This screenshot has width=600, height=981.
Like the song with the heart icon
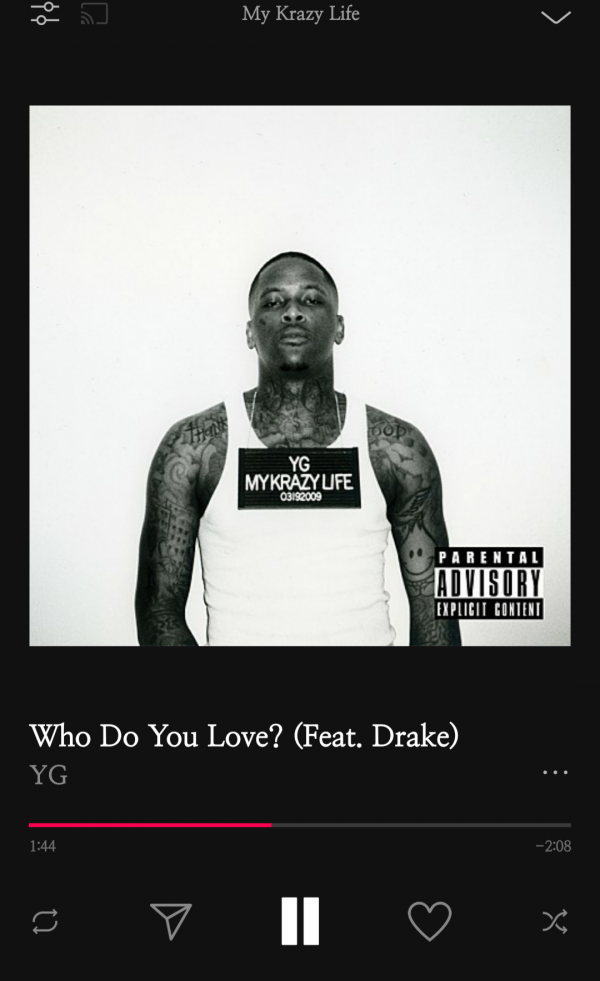point(429,920)
